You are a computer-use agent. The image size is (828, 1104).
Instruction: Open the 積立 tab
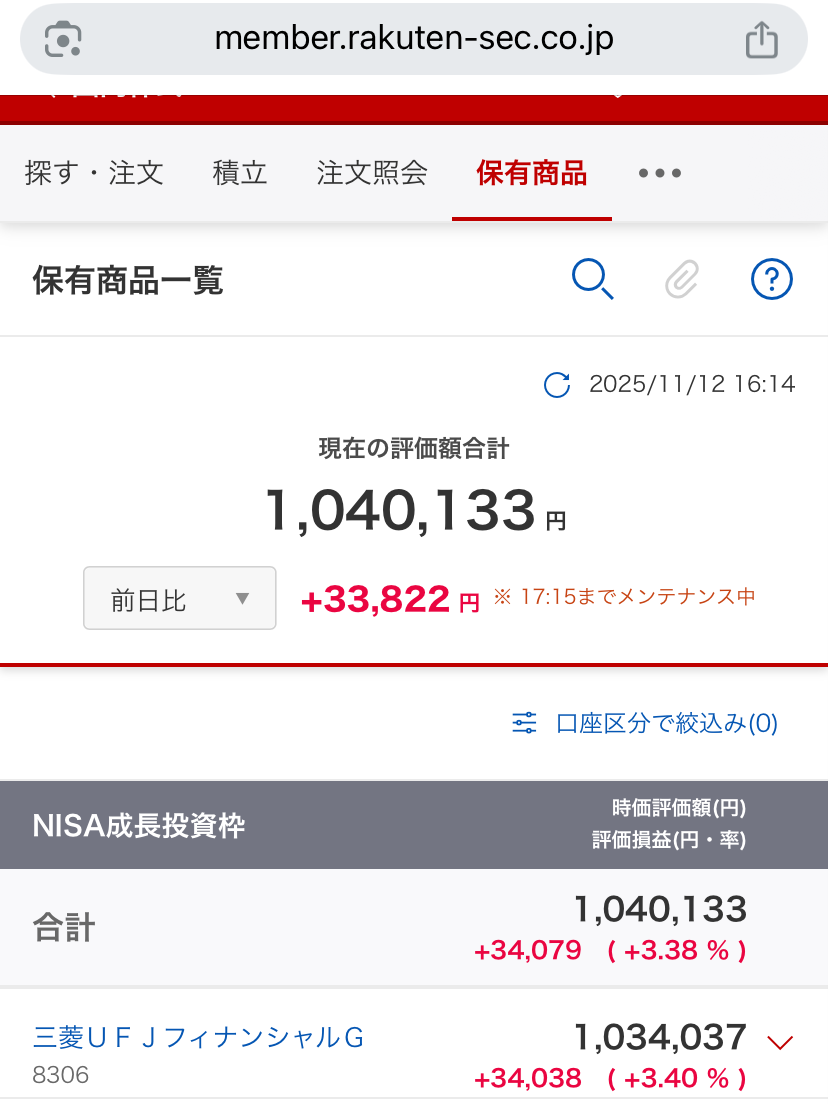(240, 173)
